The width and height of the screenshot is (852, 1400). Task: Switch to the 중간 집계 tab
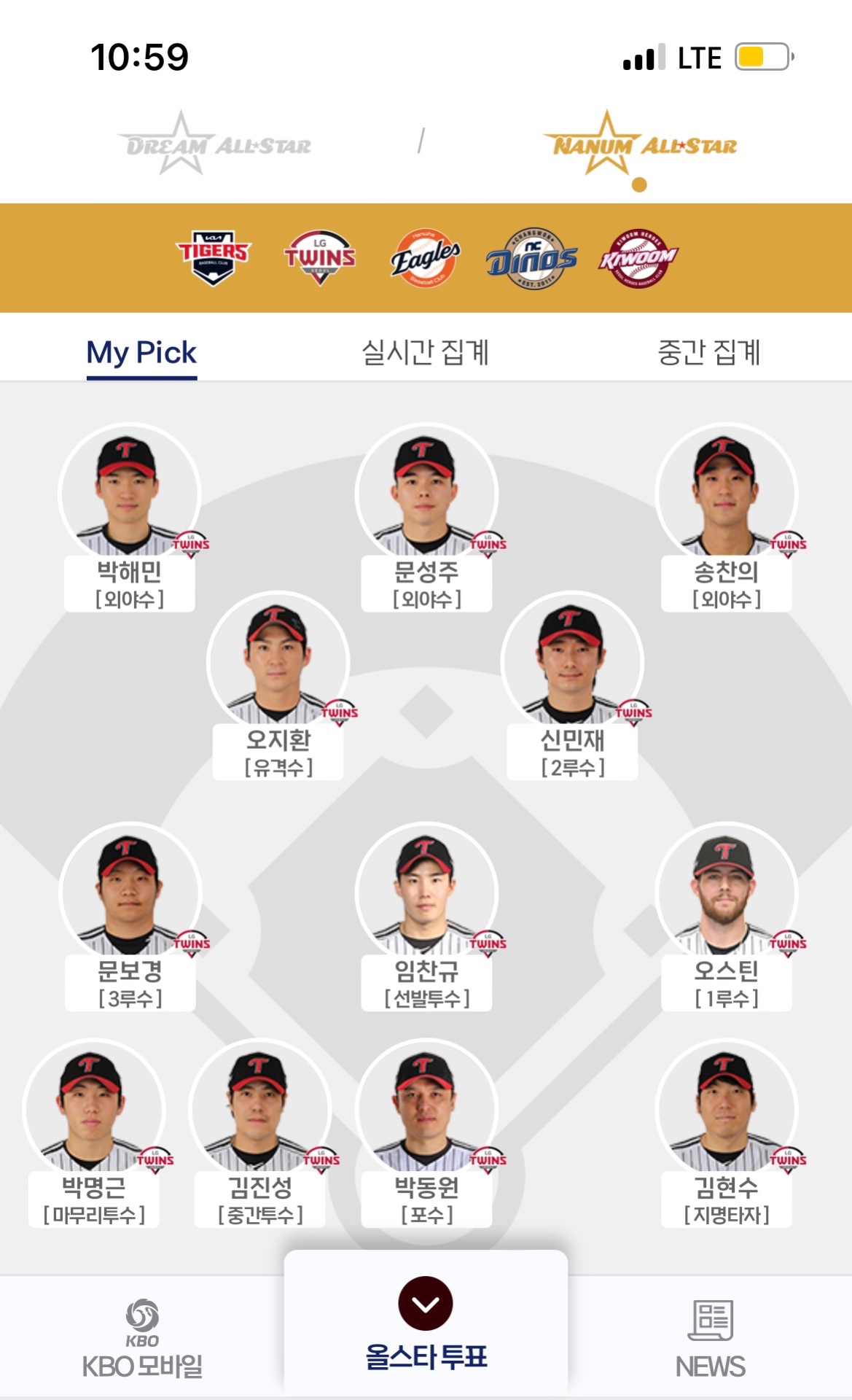709,353
